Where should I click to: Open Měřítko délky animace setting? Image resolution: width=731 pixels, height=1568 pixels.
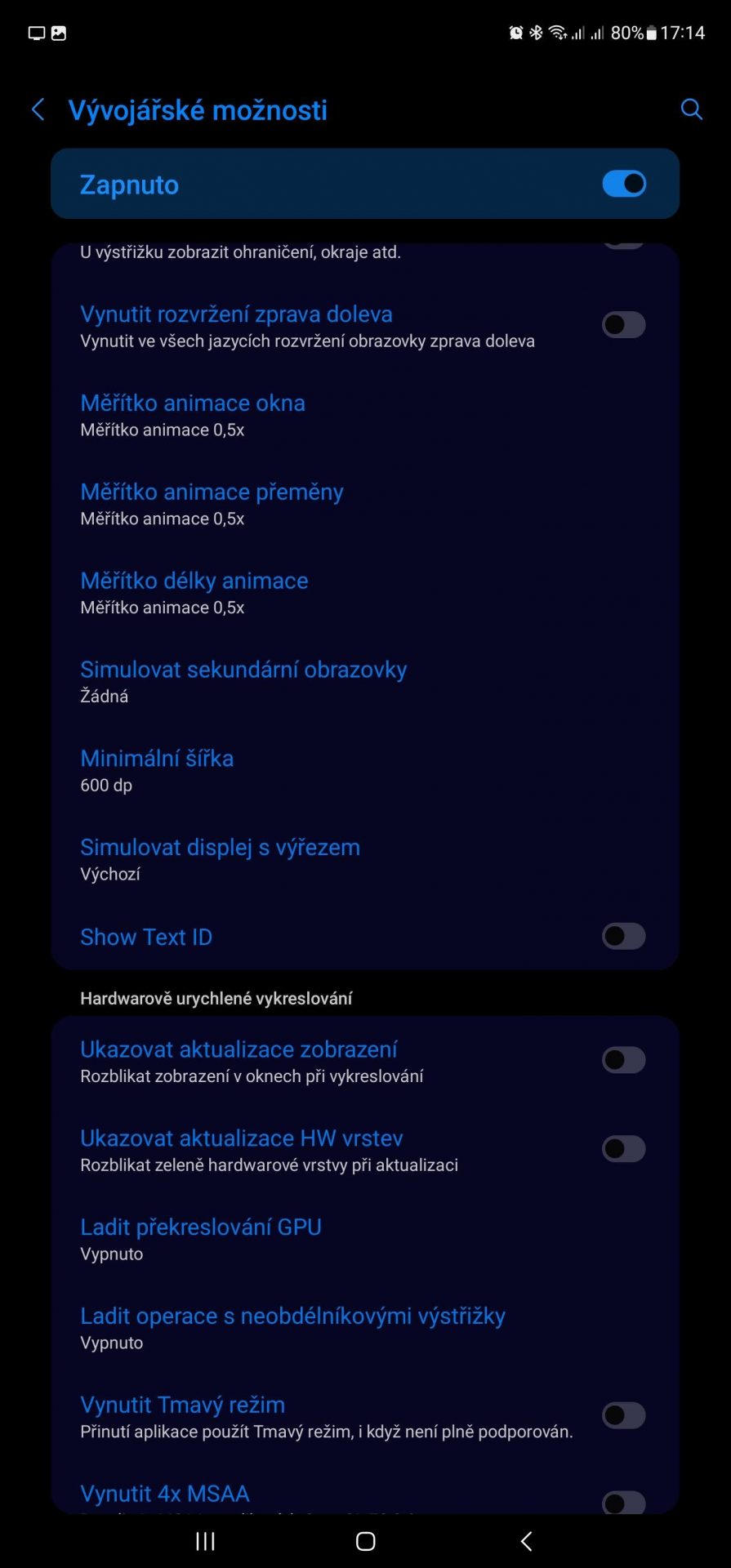pos(365,593)
